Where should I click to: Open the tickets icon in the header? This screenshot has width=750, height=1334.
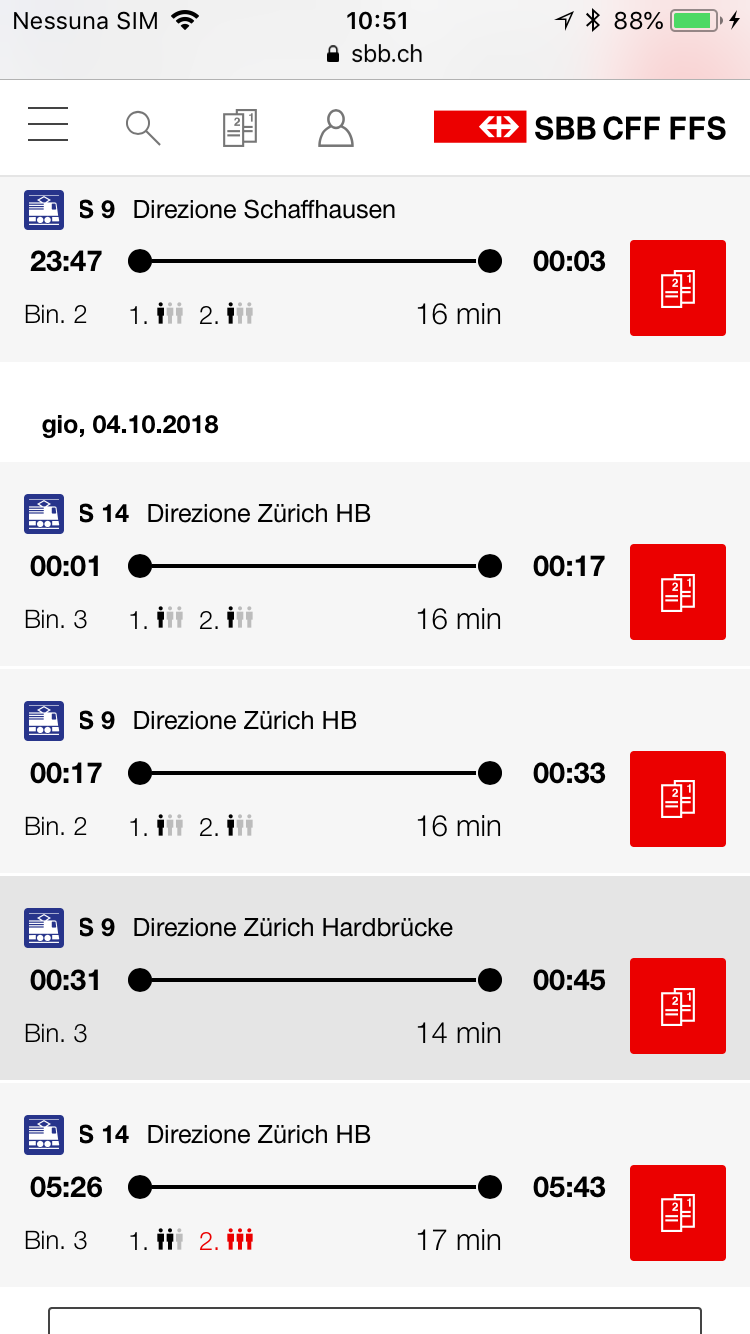239,128
